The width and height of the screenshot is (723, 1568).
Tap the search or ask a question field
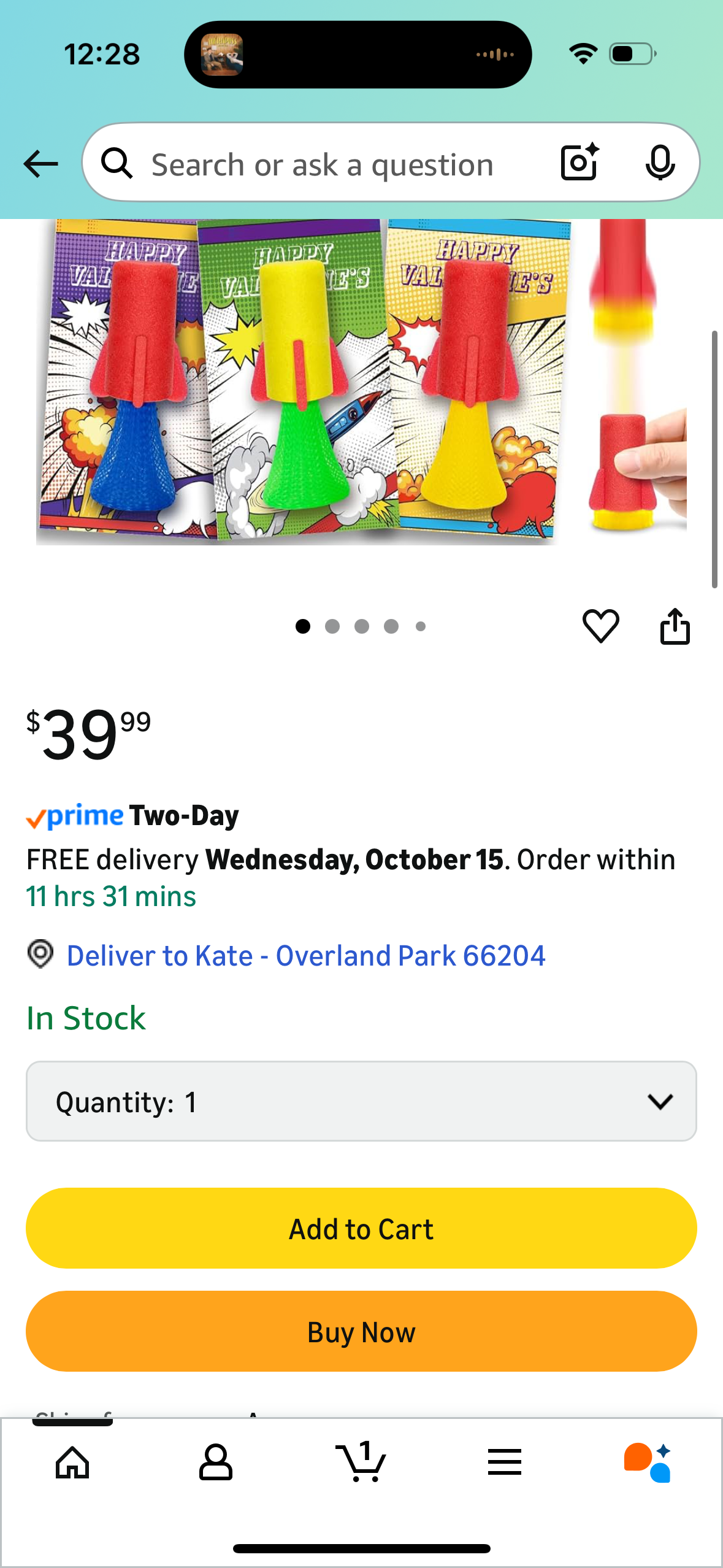[x=322, y=164]
